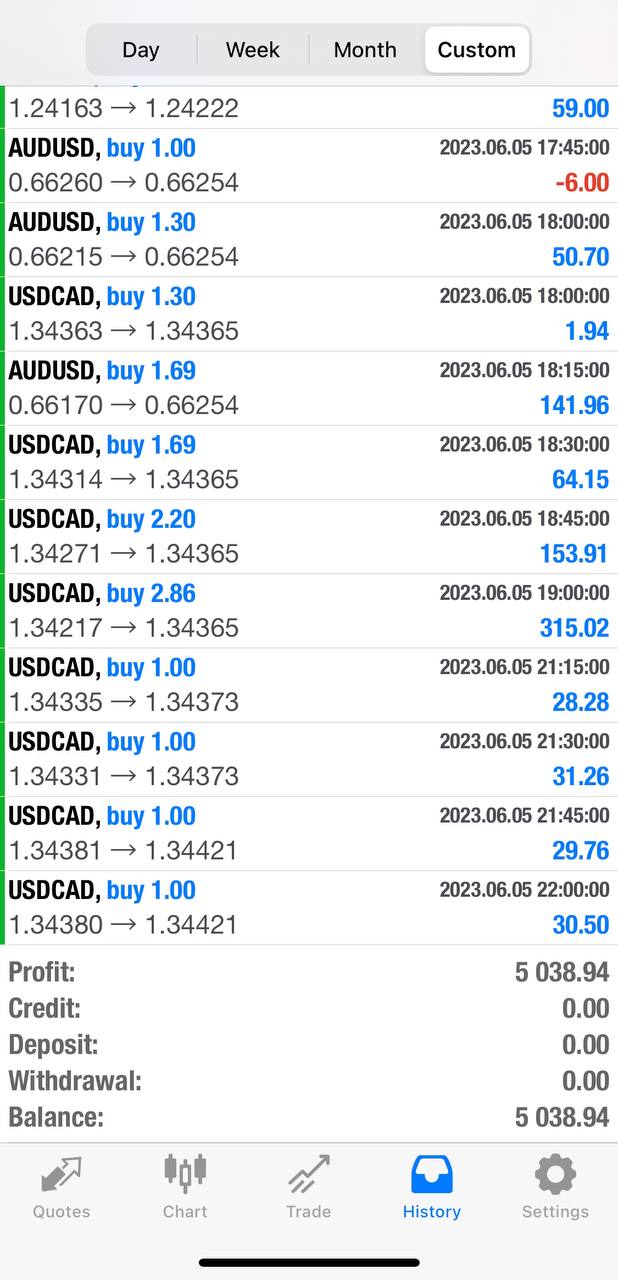The height and width of the screenshot is (1280, 618).
Task: Go to the Chart tab
Action: coord(185,1188)
